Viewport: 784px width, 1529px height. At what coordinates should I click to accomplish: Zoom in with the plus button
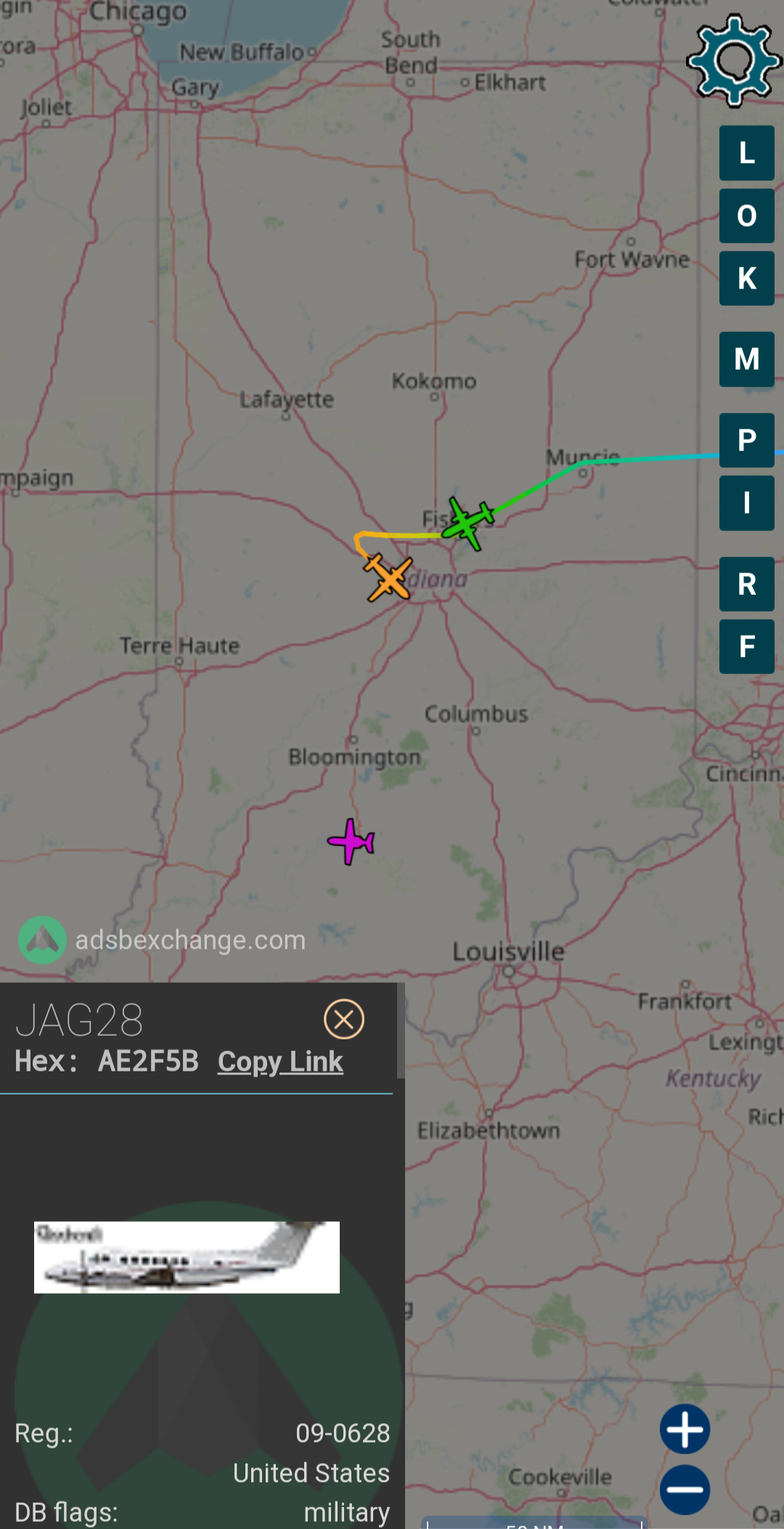685,1429
